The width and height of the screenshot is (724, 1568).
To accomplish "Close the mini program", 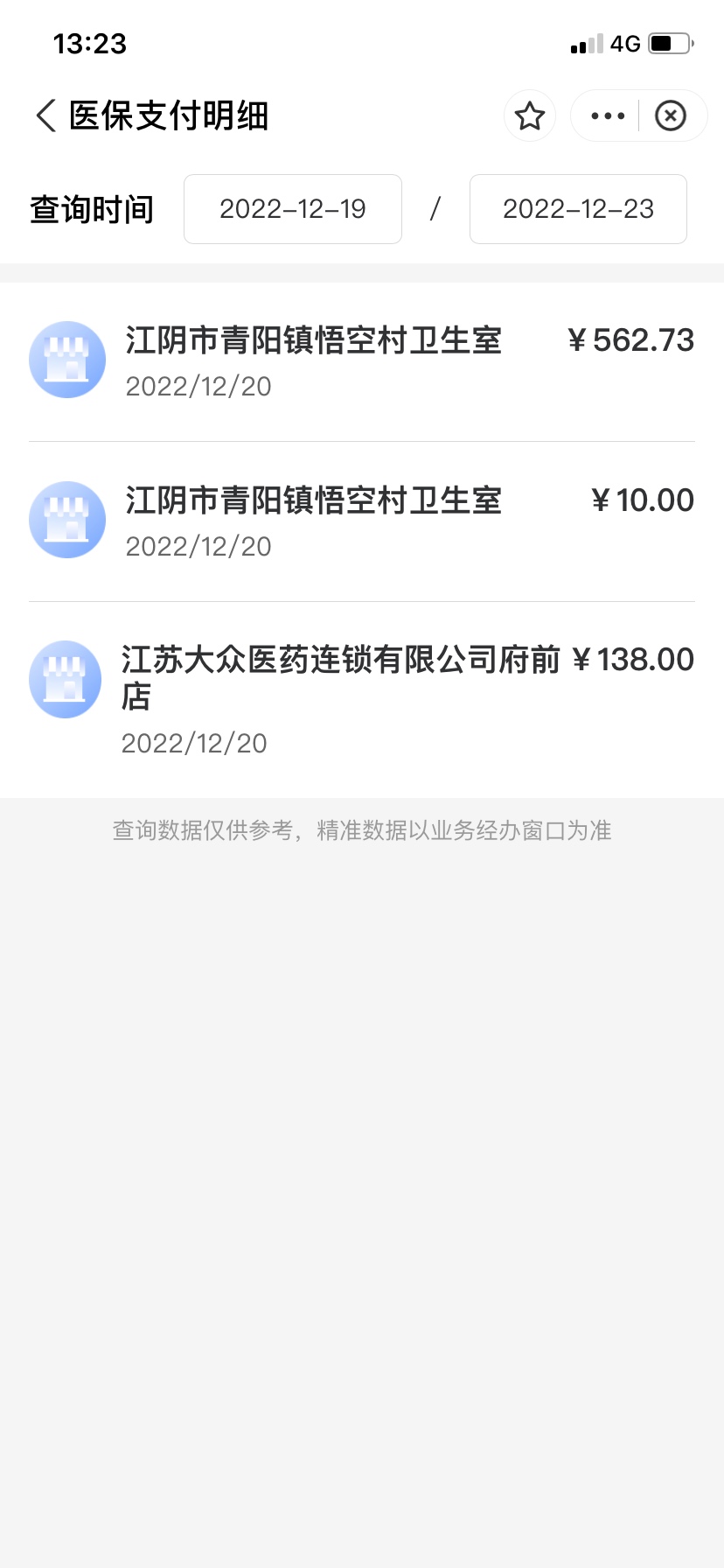I will (x=671, y=116).
